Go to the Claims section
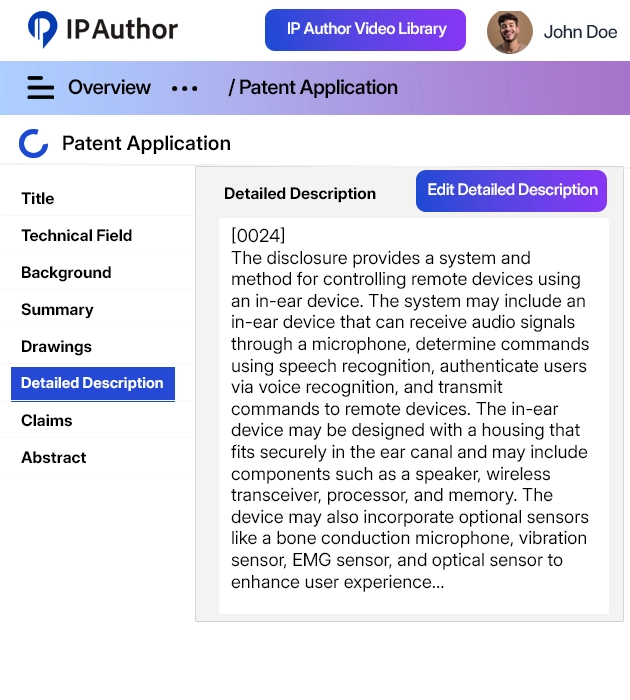This screenshot has width=630, height=700. coord(47,420)
